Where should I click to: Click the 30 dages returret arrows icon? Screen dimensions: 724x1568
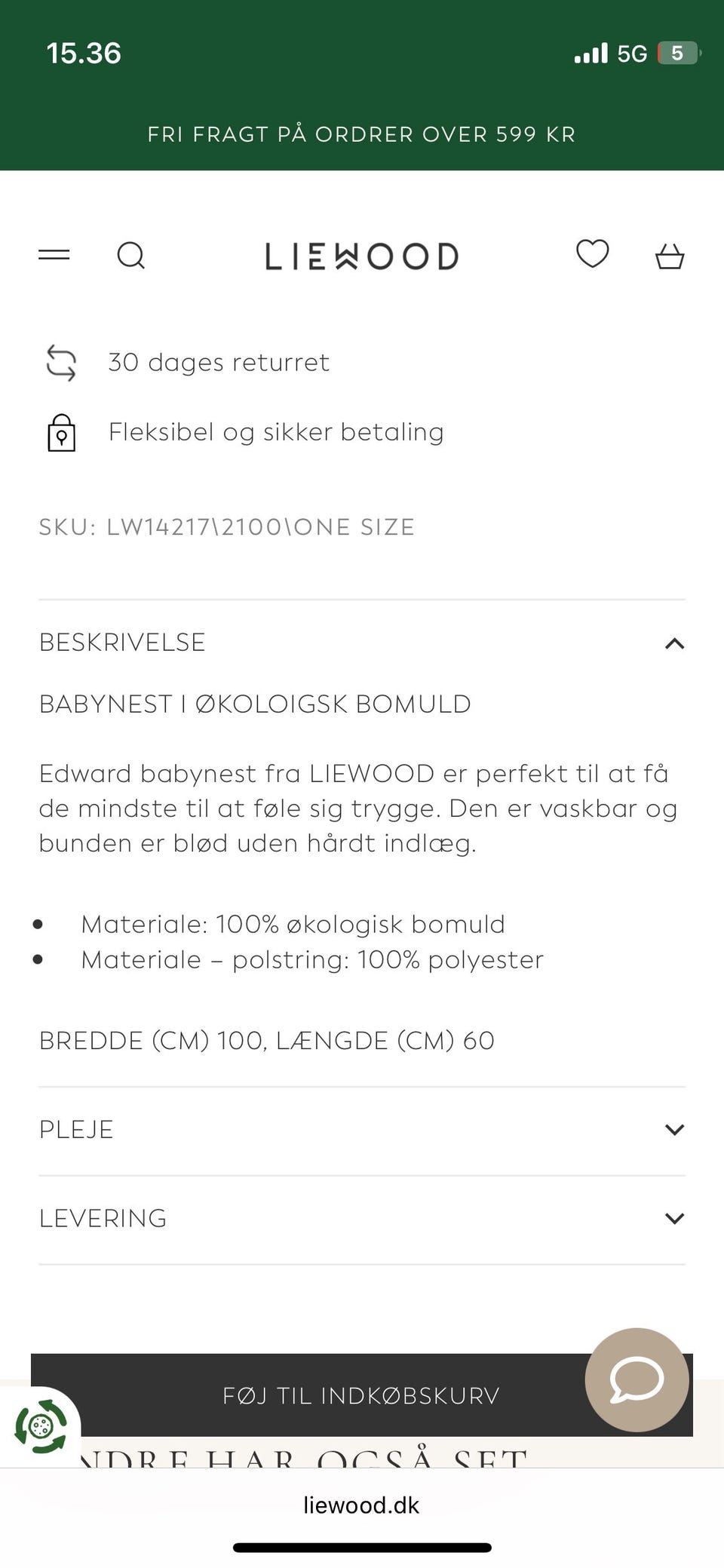click(x=61, y=362)
